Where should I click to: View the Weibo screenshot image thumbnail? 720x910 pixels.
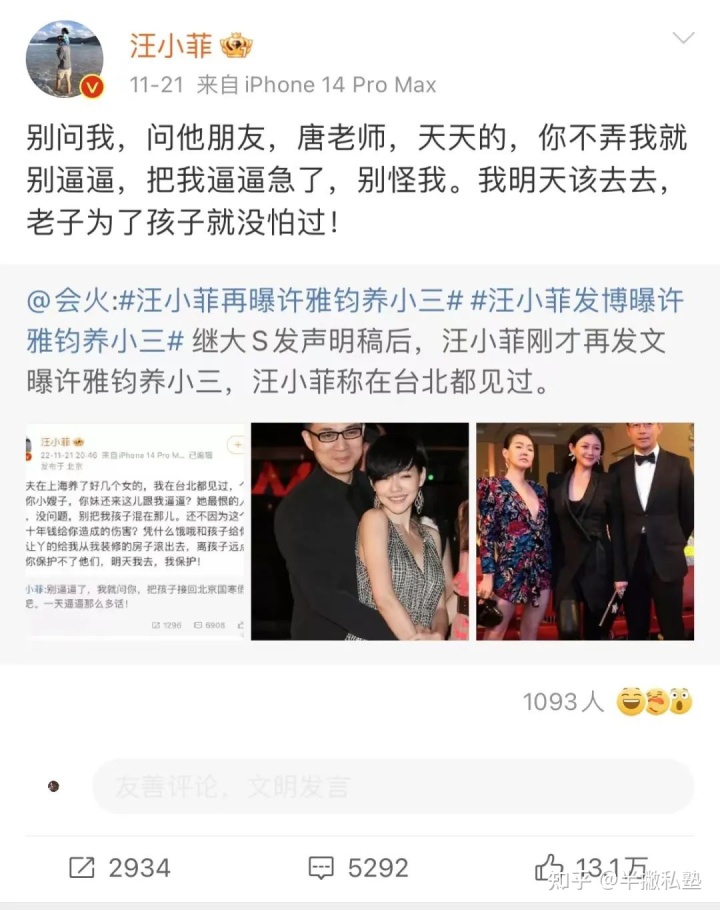(135, 531)
